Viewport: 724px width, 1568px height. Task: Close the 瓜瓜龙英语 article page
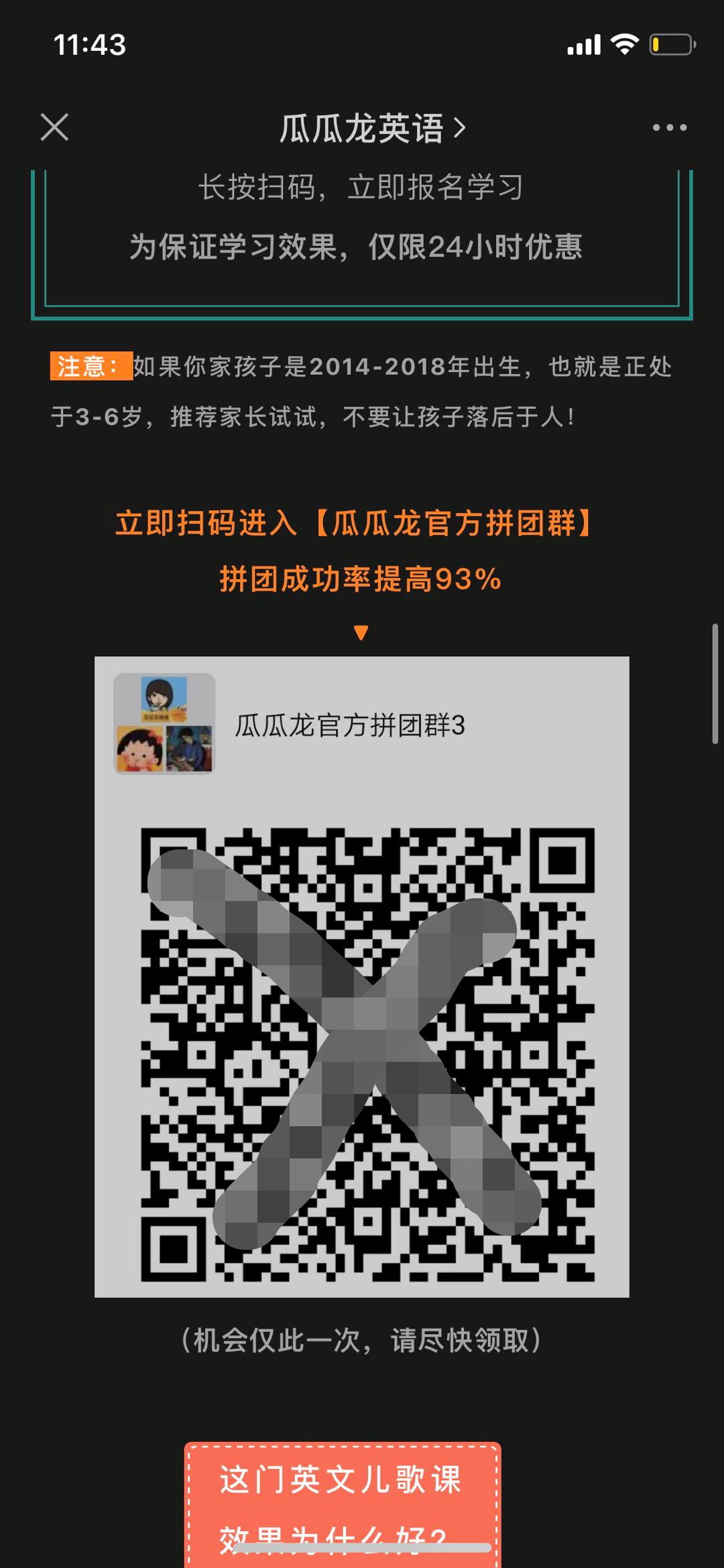tap(54, 127)
